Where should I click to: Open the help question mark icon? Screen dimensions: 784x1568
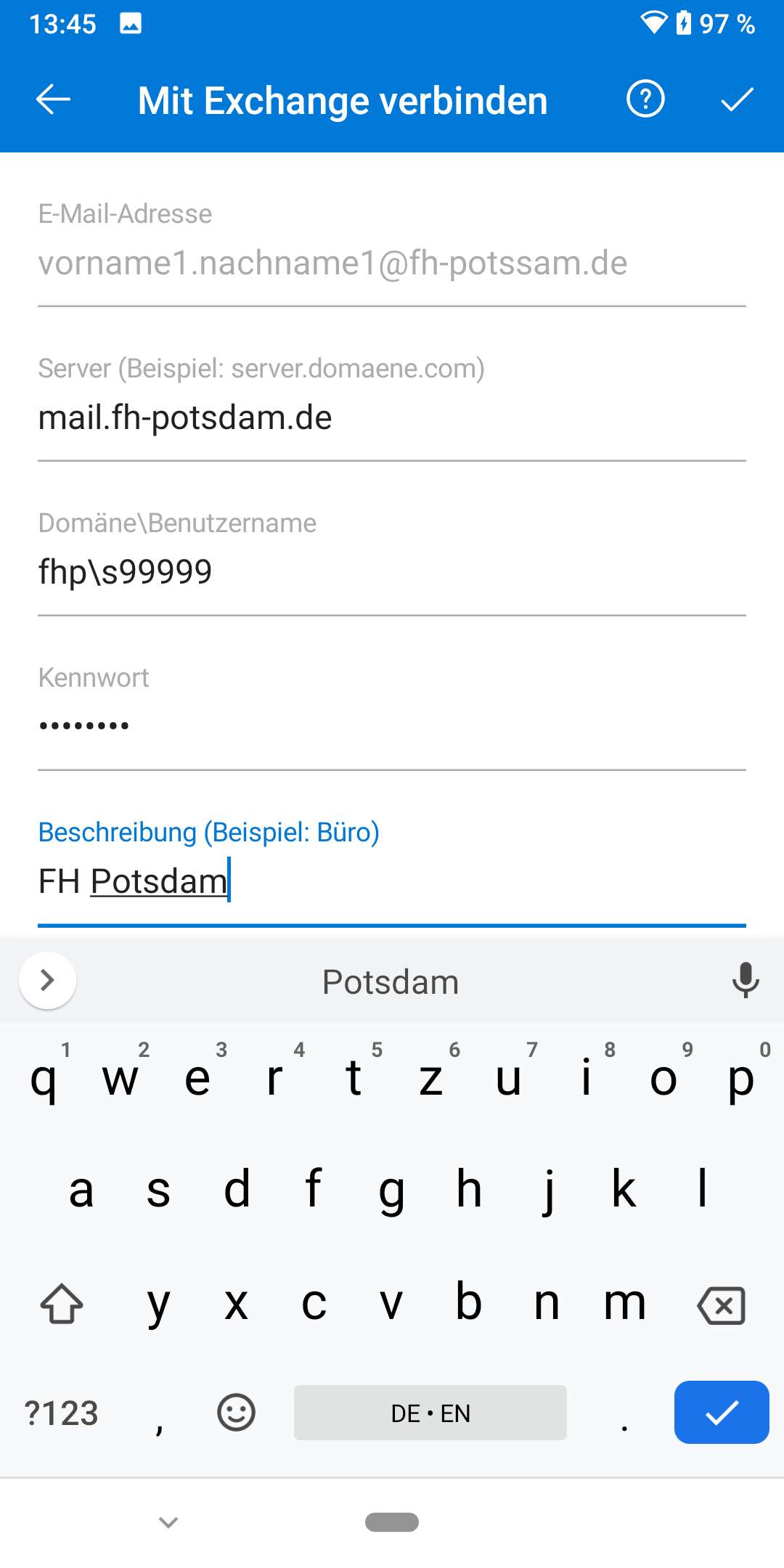click(x=645, y=99)
